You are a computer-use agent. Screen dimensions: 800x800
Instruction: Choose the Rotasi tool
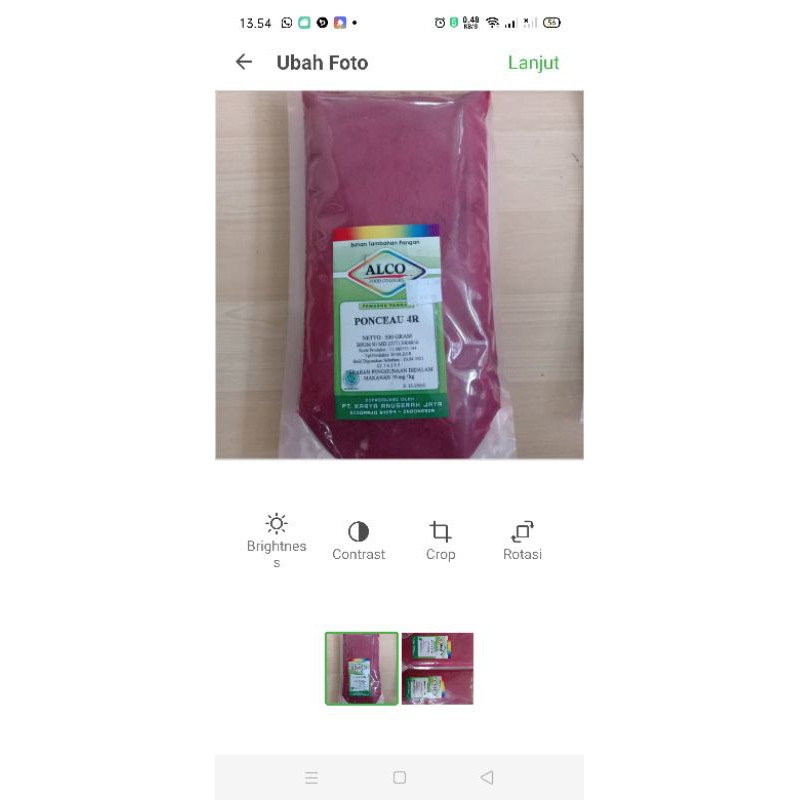point(522,540)
